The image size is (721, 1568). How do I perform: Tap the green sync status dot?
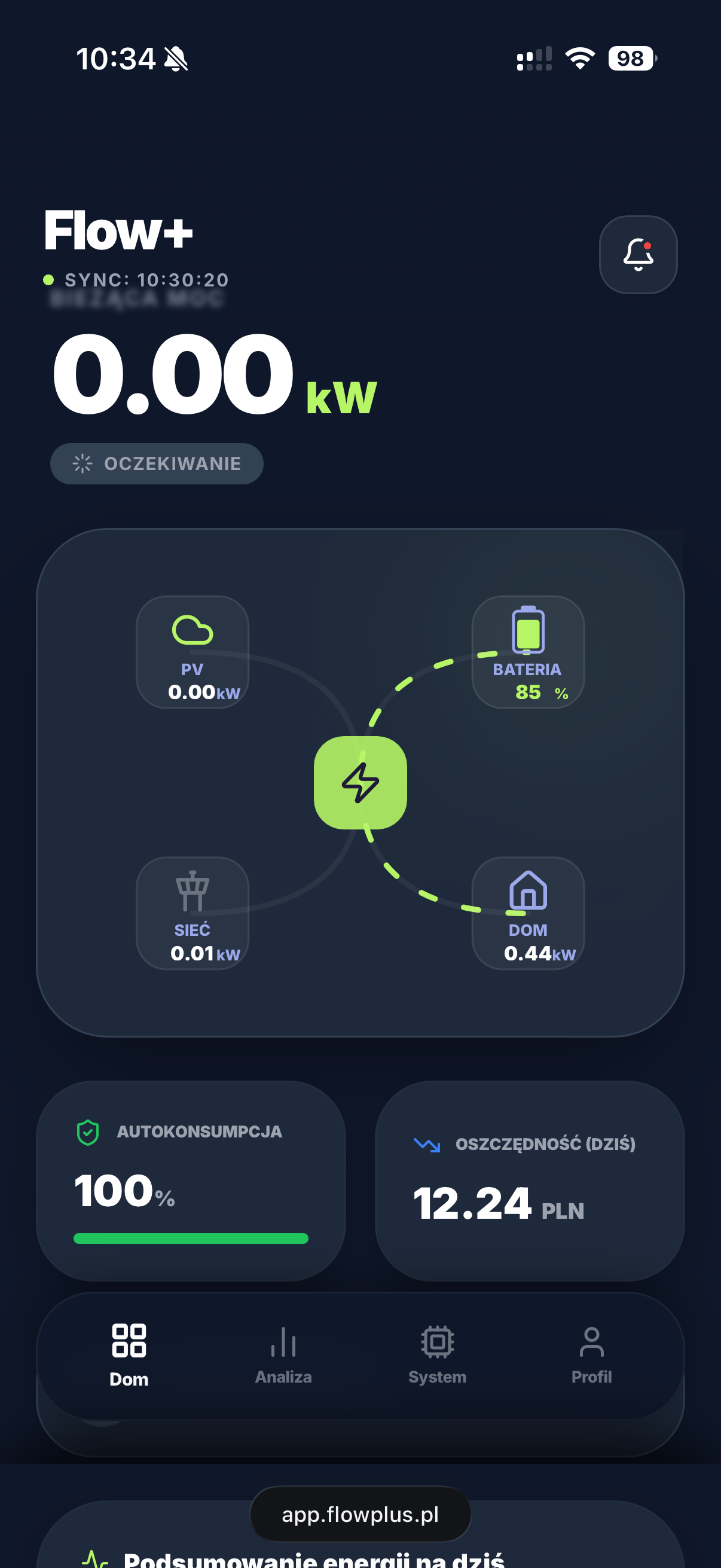pos(48,280)
